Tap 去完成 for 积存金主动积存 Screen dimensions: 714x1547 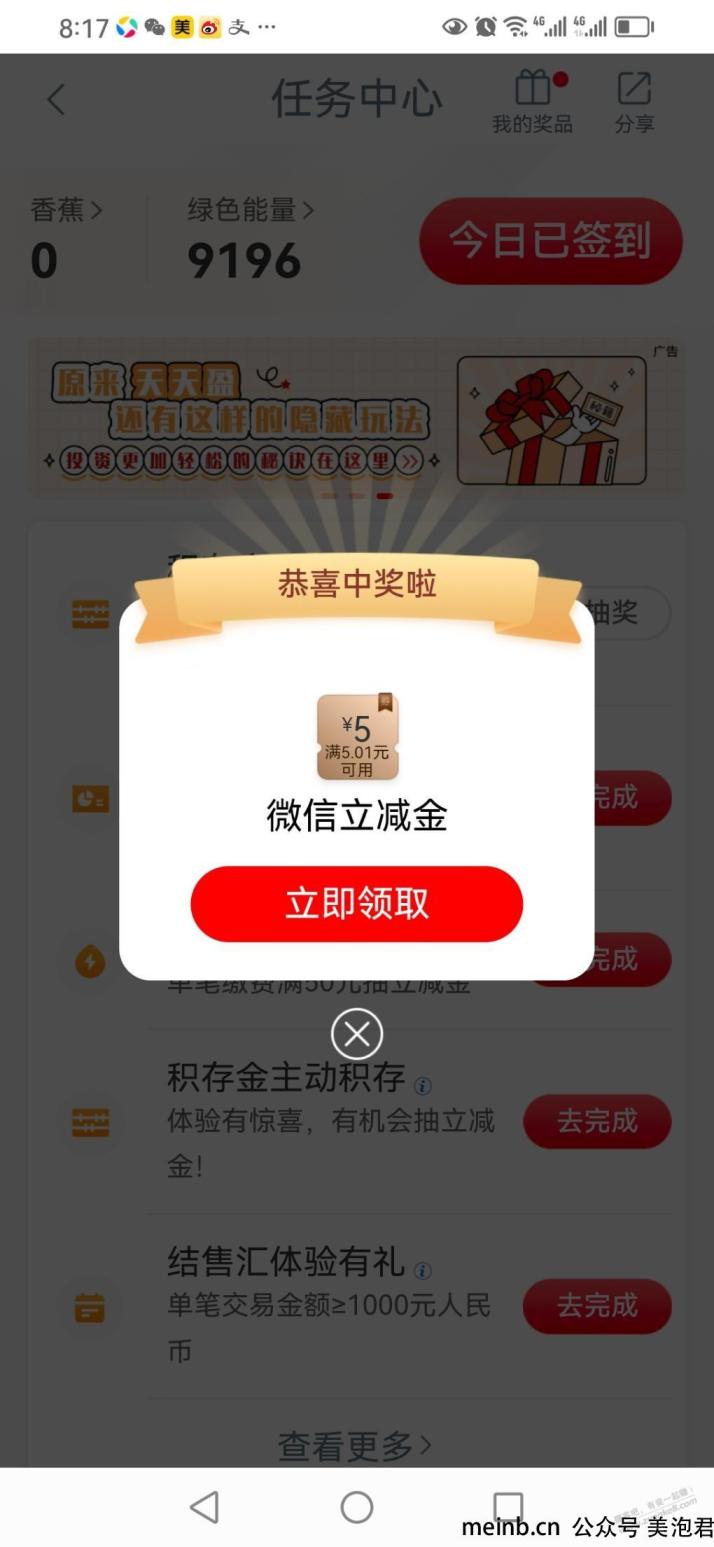click(x=596, y=1121)
